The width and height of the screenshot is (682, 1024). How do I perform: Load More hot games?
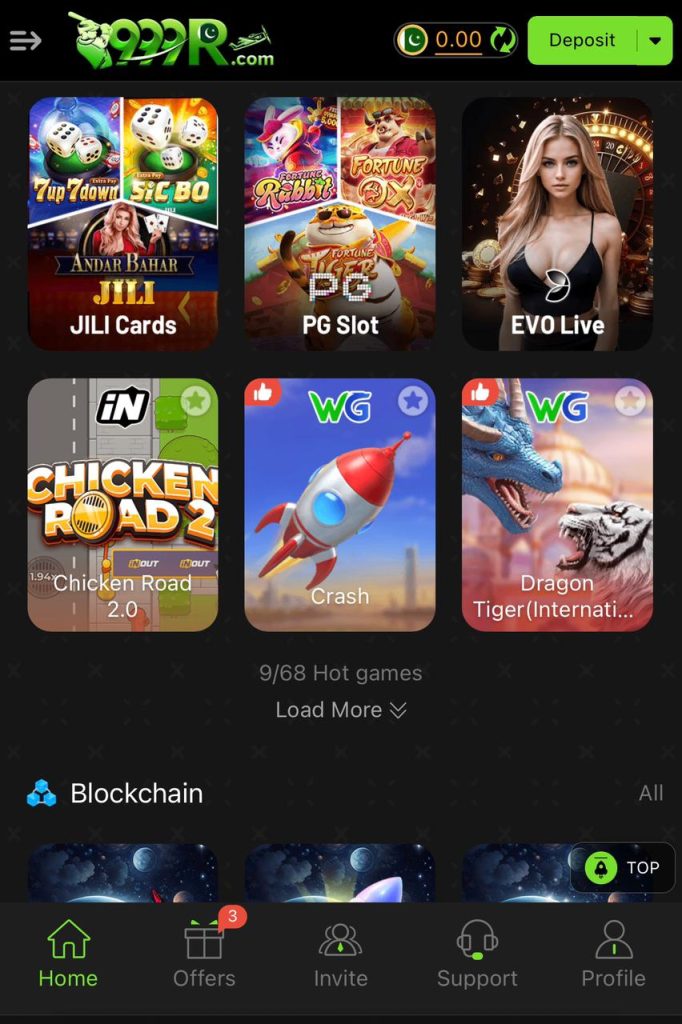pos(341,710)
